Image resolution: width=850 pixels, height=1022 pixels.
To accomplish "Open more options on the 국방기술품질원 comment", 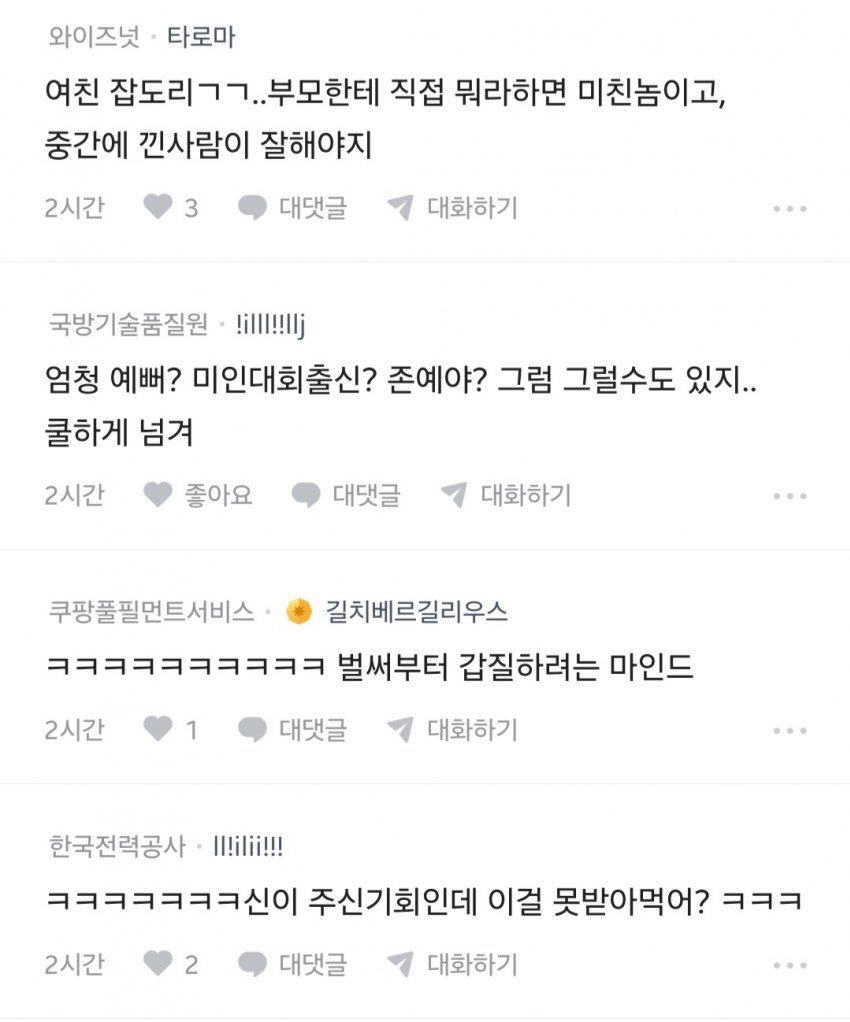I will click(790, 495).
